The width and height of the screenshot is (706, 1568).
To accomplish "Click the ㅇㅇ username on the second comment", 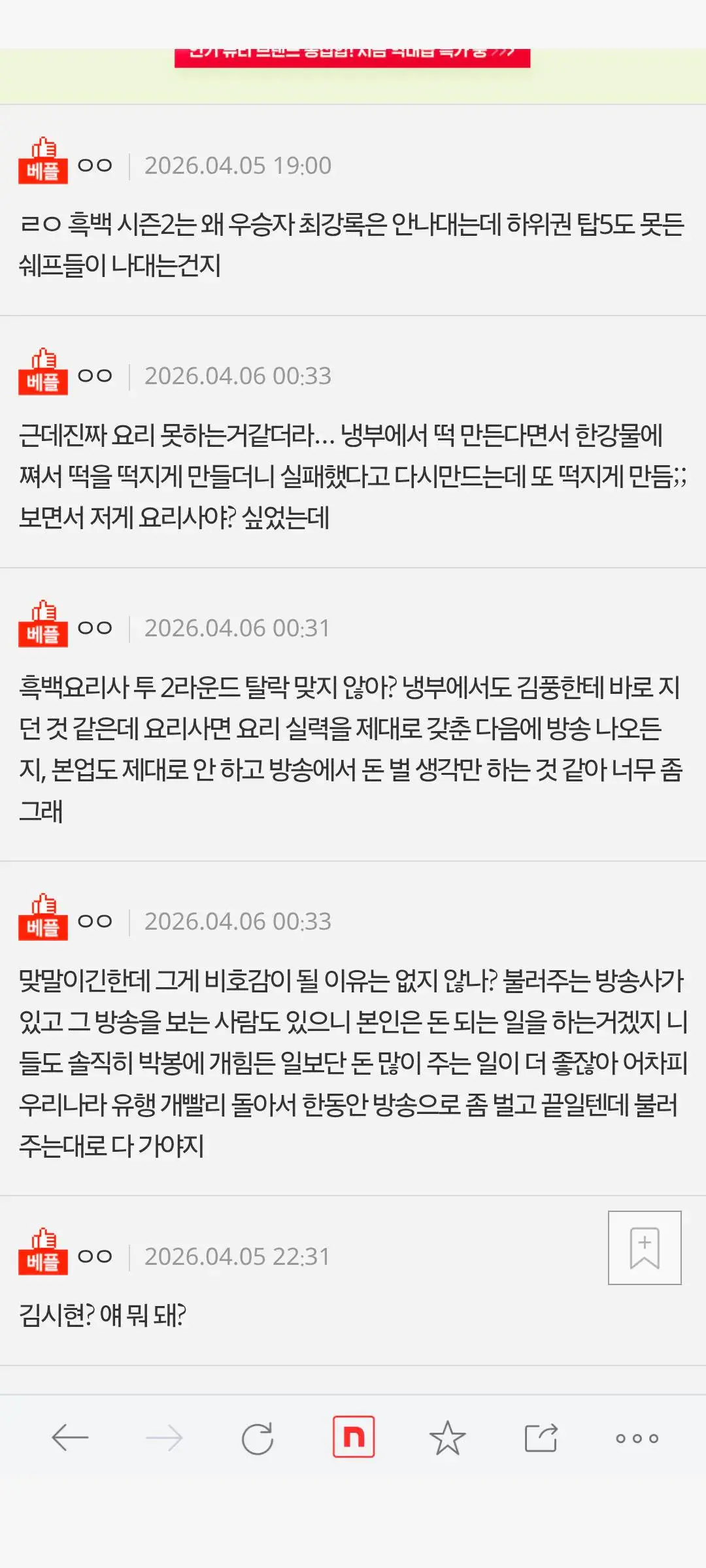I will point(97,374).
